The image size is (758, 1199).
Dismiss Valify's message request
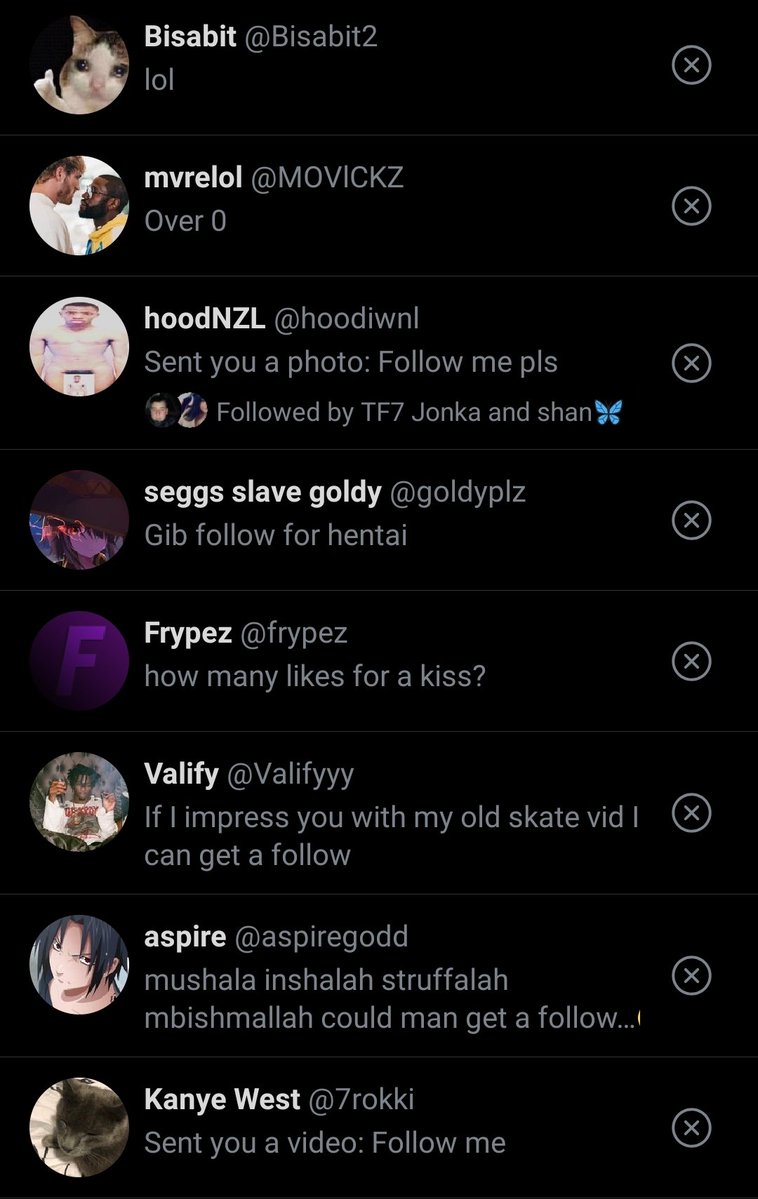tap(690, 813)
